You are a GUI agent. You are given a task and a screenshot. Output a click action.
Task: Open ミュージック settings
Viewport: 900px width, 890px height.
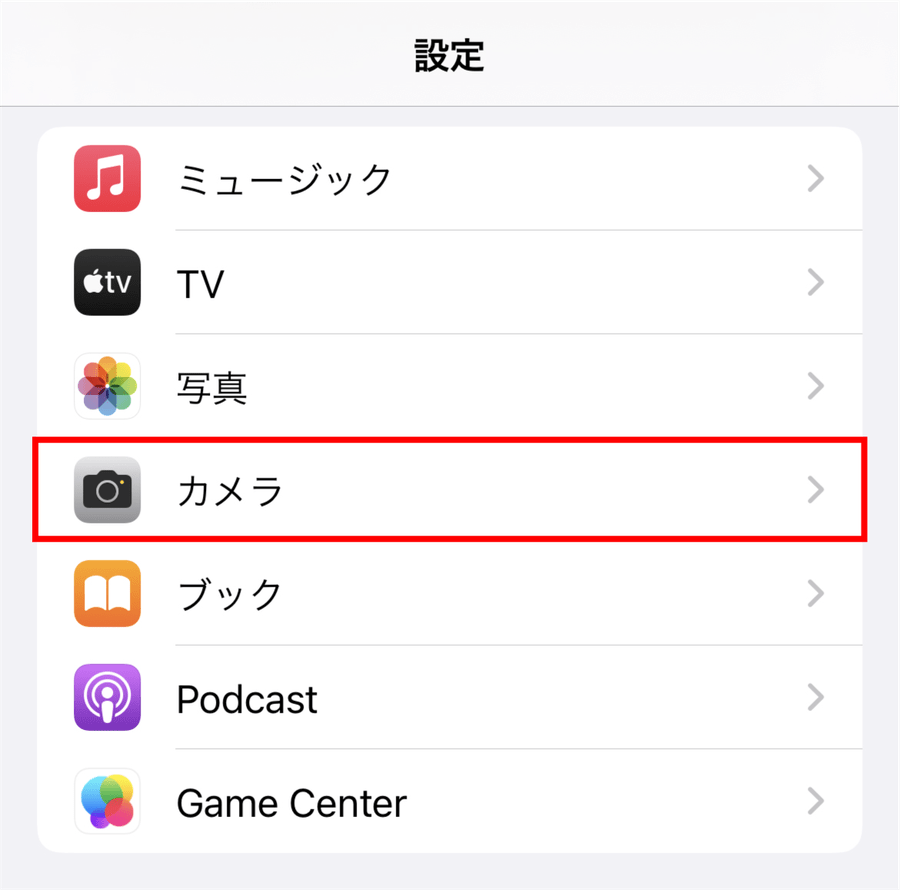[450, 179]
